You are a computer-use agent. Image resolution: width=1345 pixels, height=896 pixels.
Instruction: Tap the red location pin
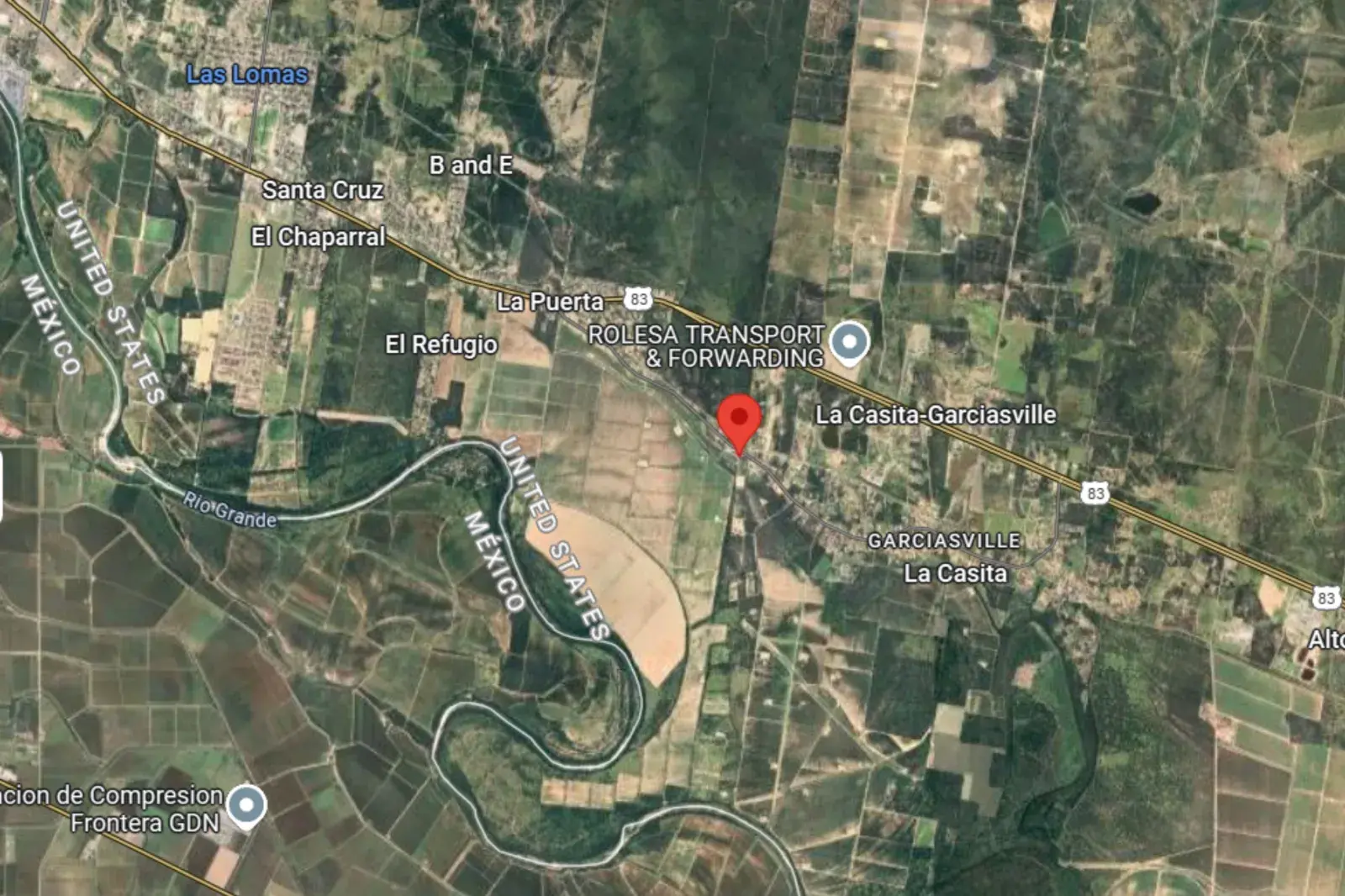pyautogui.click(x=739, y=419)
